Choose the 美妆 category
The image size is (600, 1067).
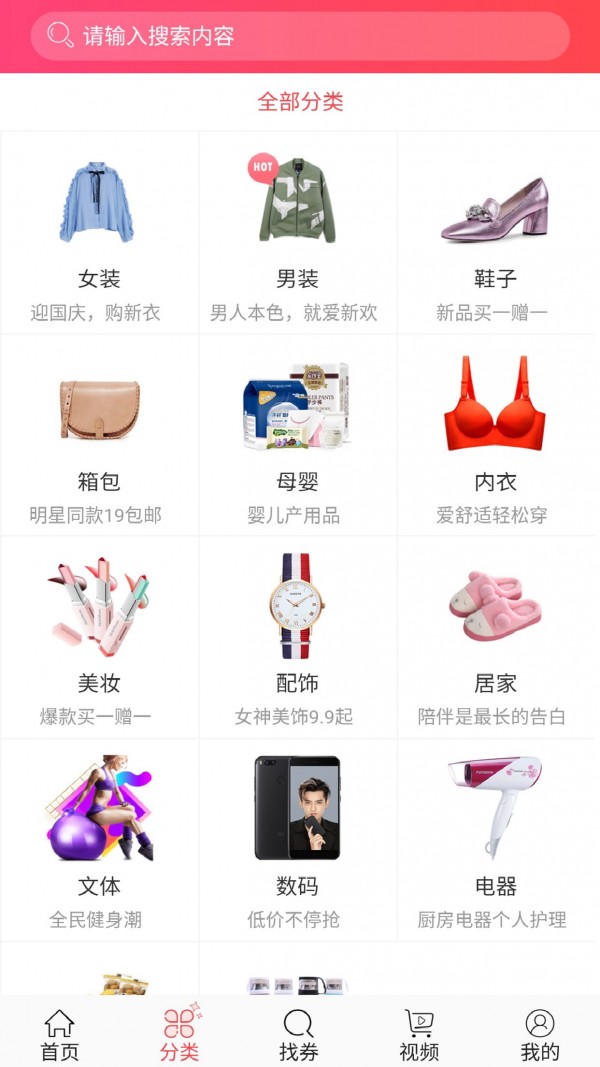[x=99, y=637]
